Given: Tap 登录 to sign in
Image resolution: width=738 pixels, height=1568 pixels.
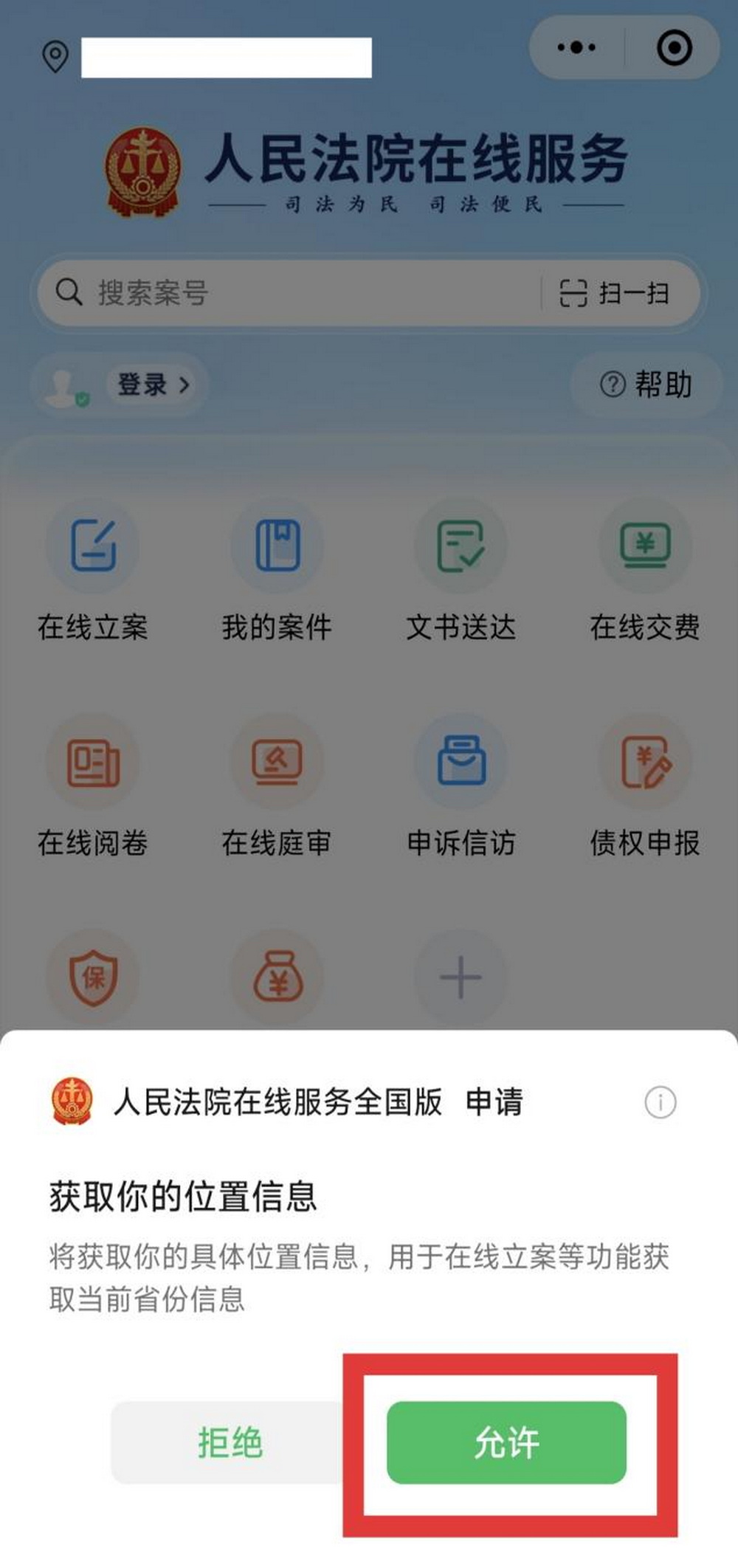Looking at the screenshot, I should coord(153,384).
